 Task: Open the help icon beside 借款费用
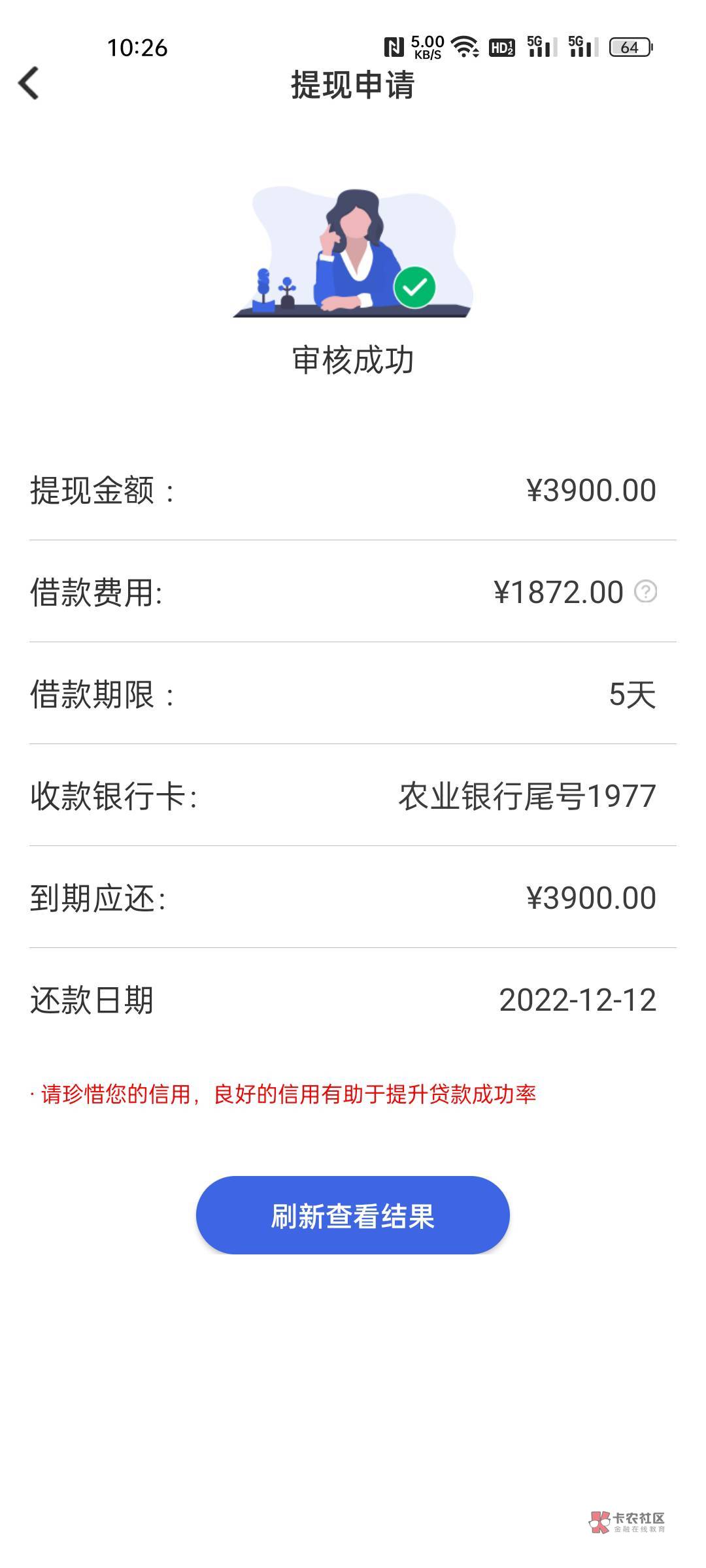(x=645, y=591)
